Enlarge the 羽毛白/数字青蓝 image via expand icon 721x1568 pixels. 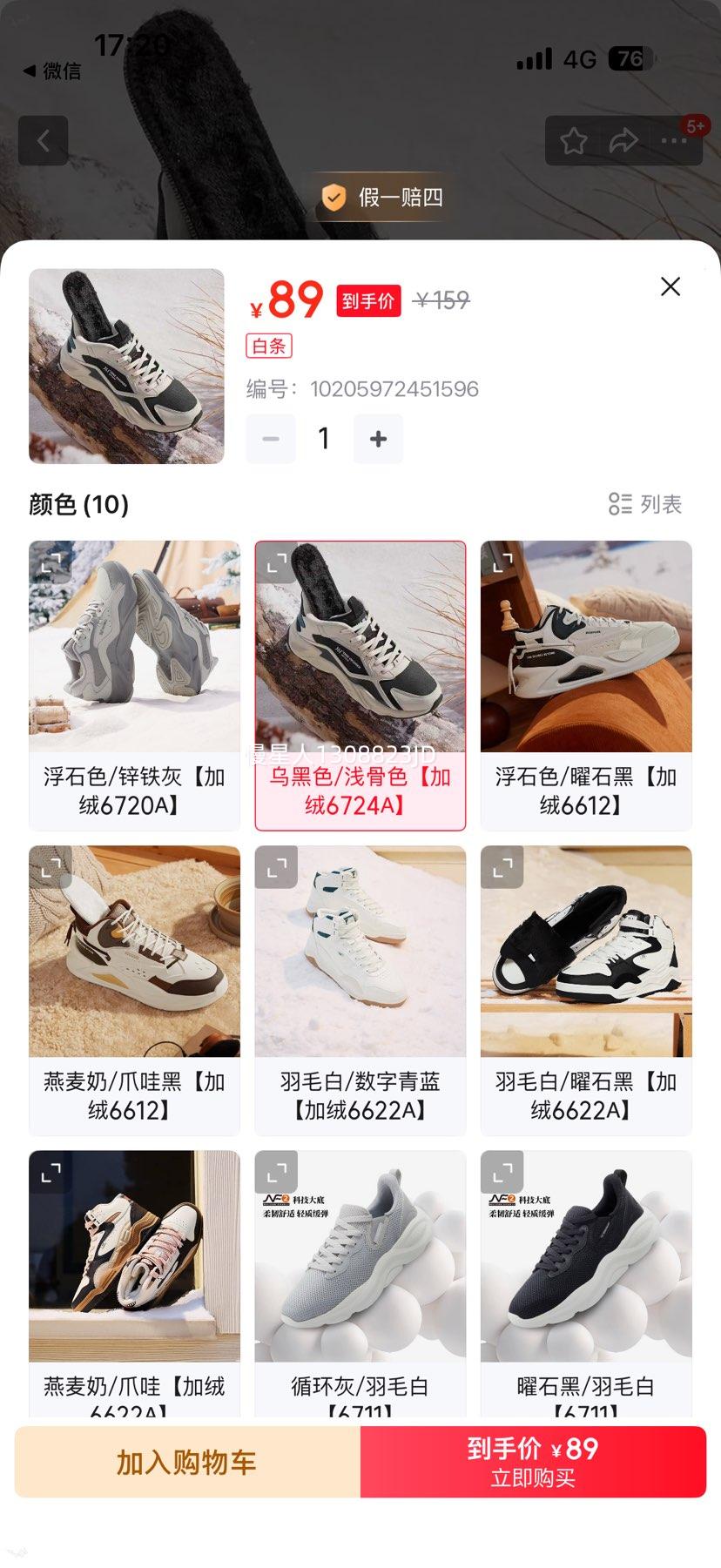coord(280,867)
